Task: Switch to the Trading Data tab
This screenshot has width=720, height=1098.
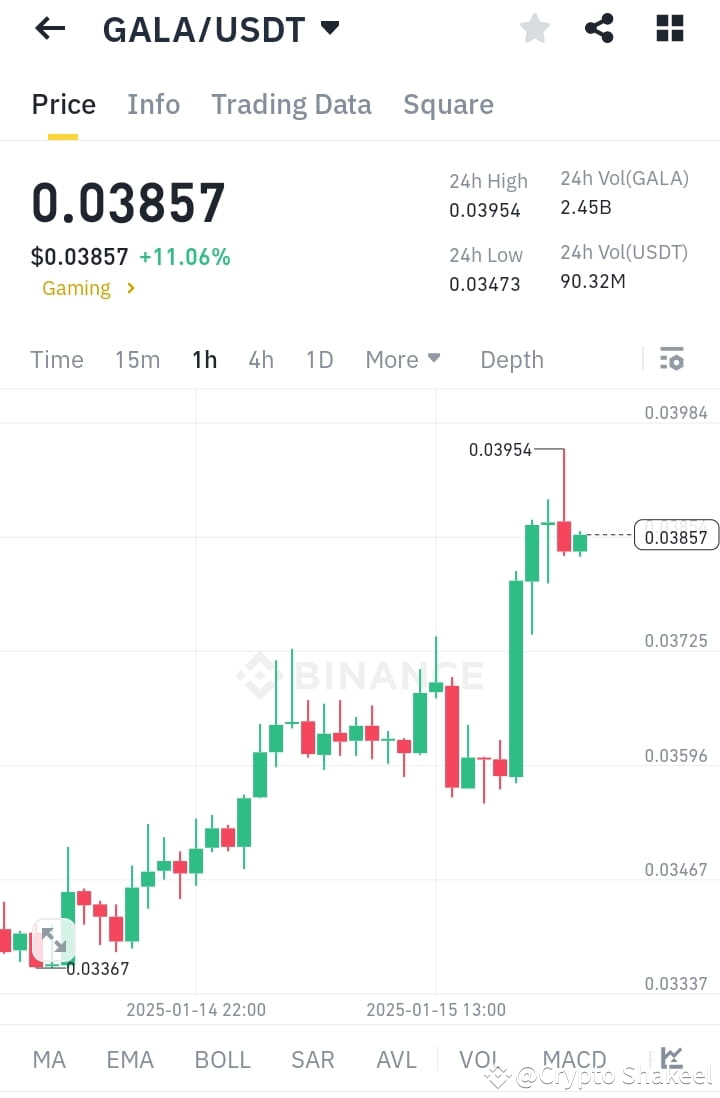Action: (291, 104)
